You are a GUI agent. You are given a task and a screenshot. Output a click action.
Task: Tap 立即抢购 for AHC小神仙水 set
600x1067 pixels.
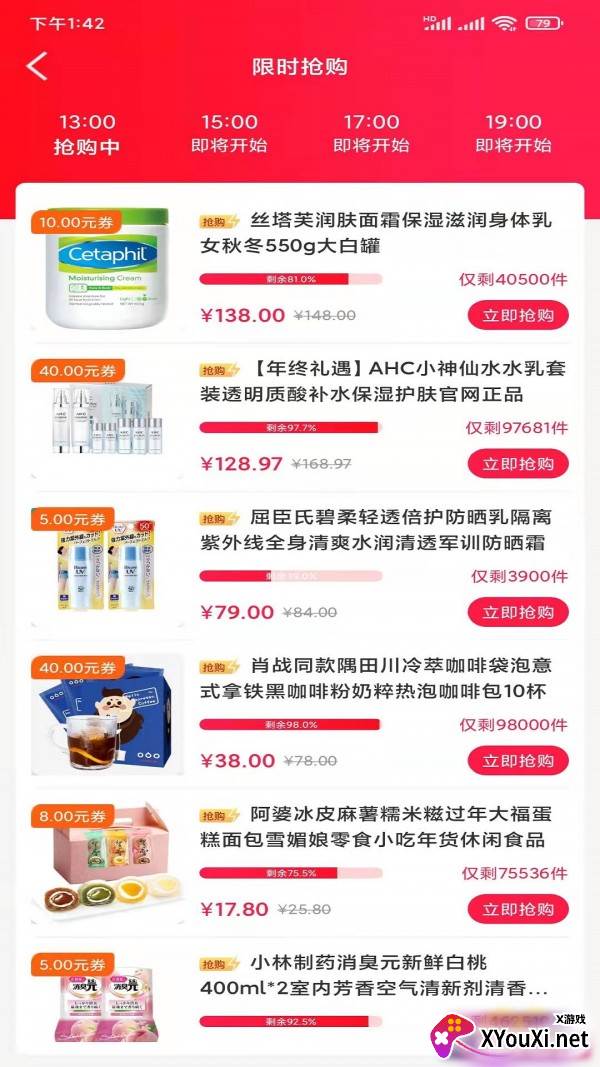click(517, 464)
